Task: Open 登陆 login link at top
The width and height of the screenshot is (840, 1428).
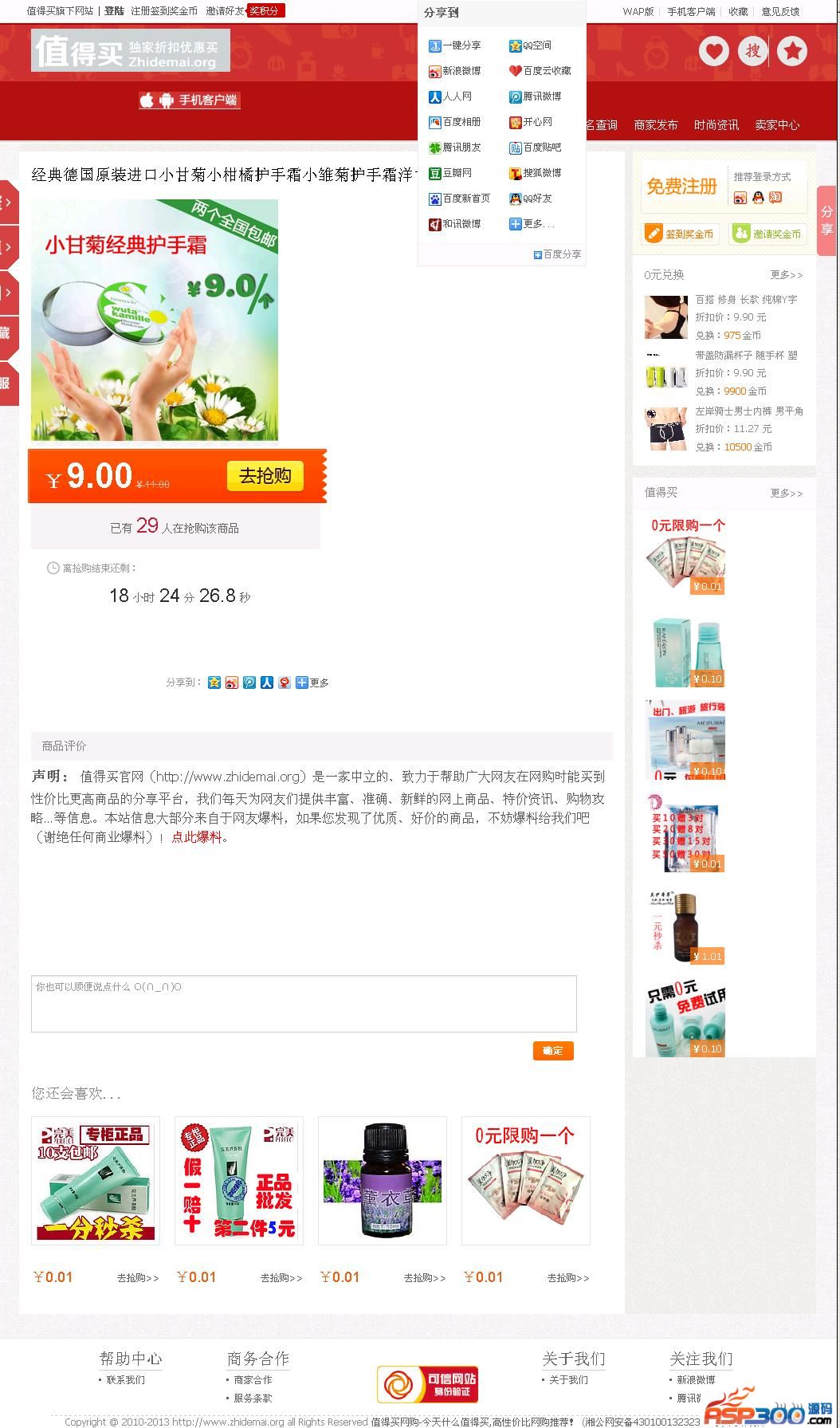Action: (x=114, y=11)
